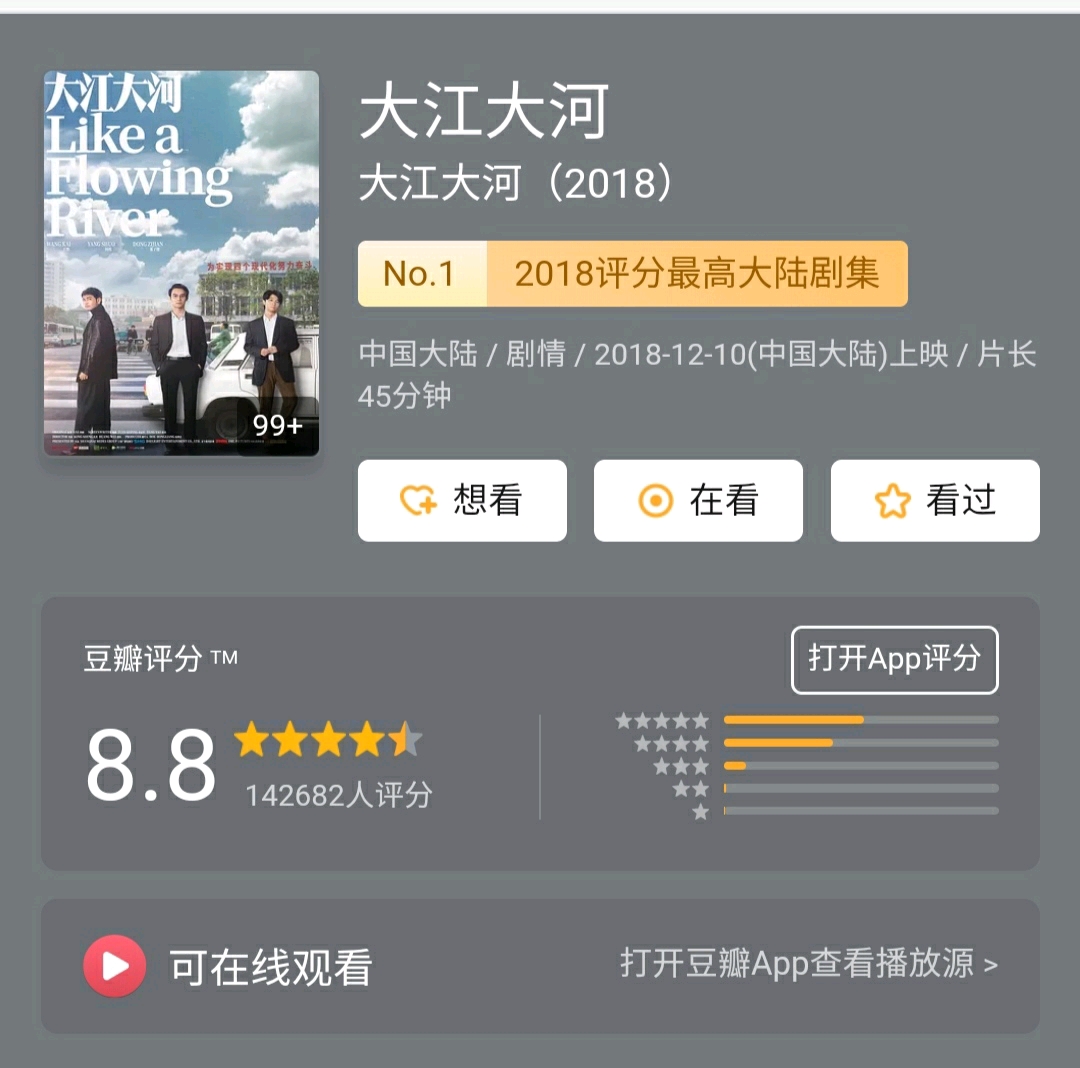Mark the show as 看过
This screenshot has width=1080, height=1068.
click(935, 500)
